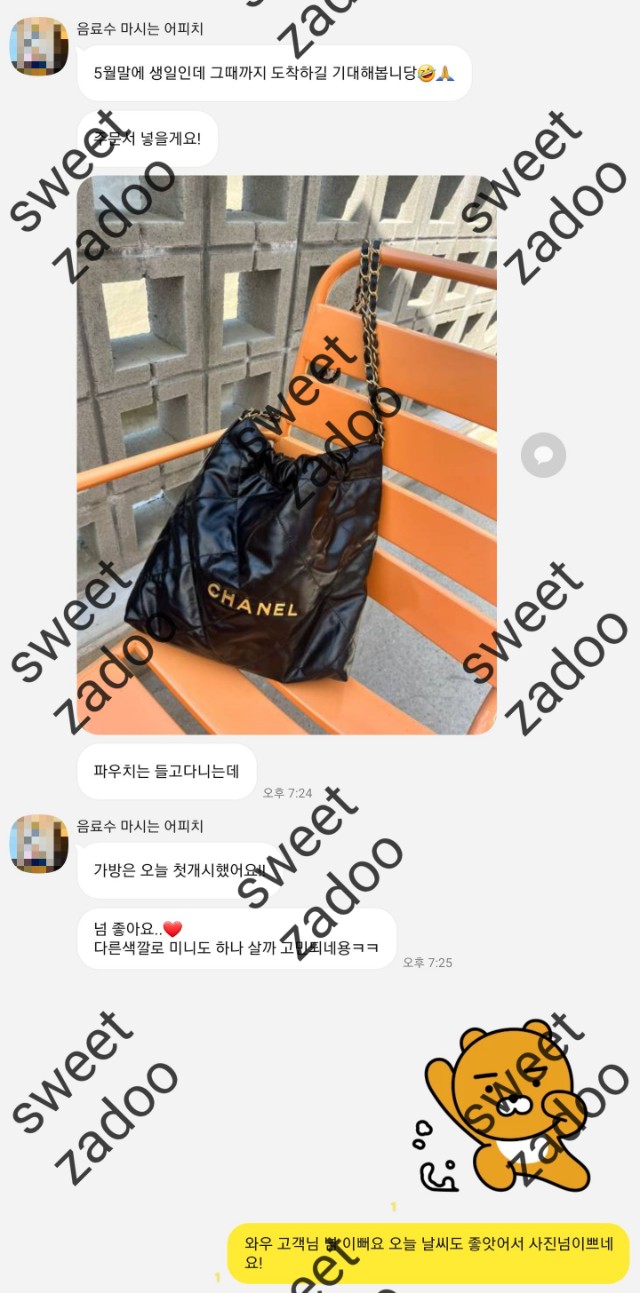Open the Chanel bag photo message
The height and width of the screenshot is (1293, 640).
click(287, 455)
